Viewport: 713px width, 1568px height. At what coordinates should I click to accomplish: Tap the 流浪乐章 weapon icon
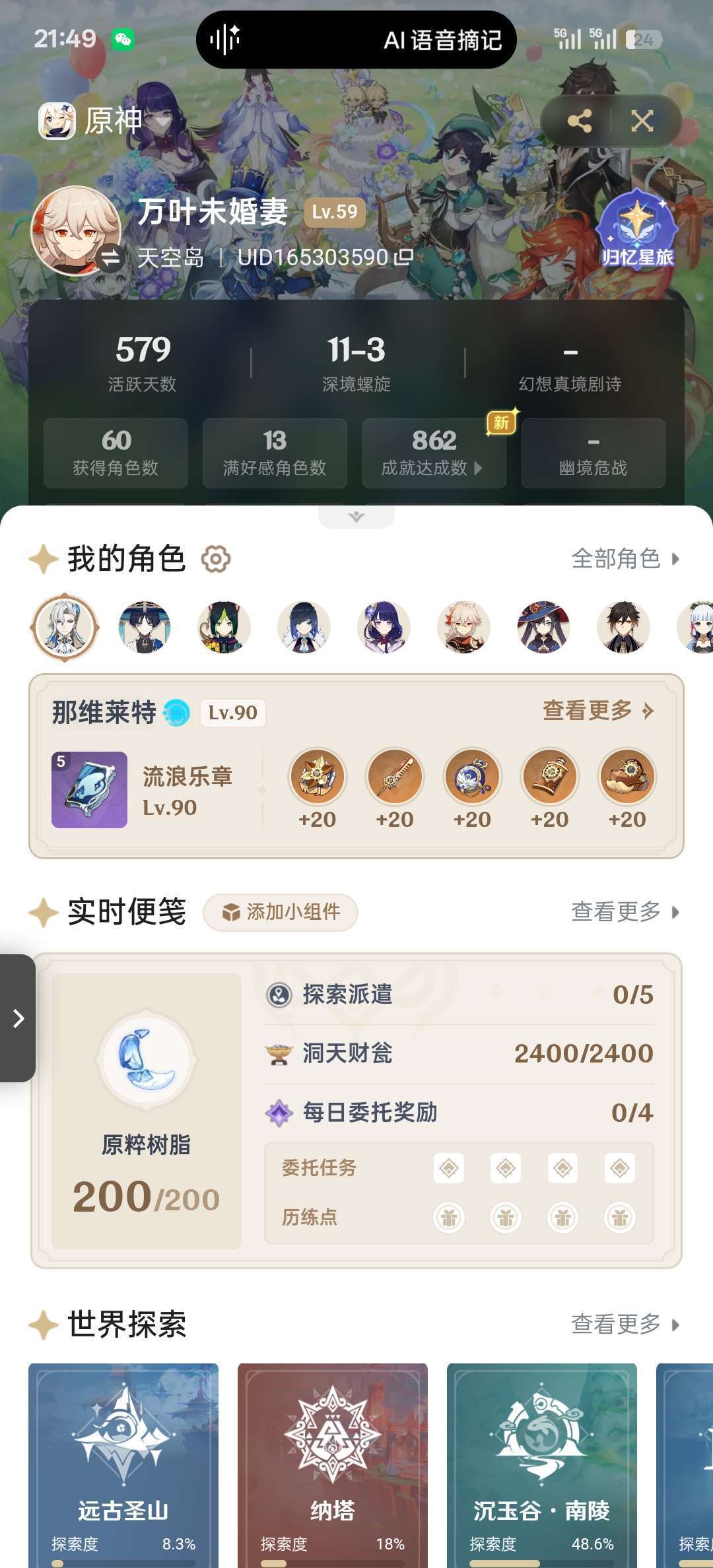(90, 789)
